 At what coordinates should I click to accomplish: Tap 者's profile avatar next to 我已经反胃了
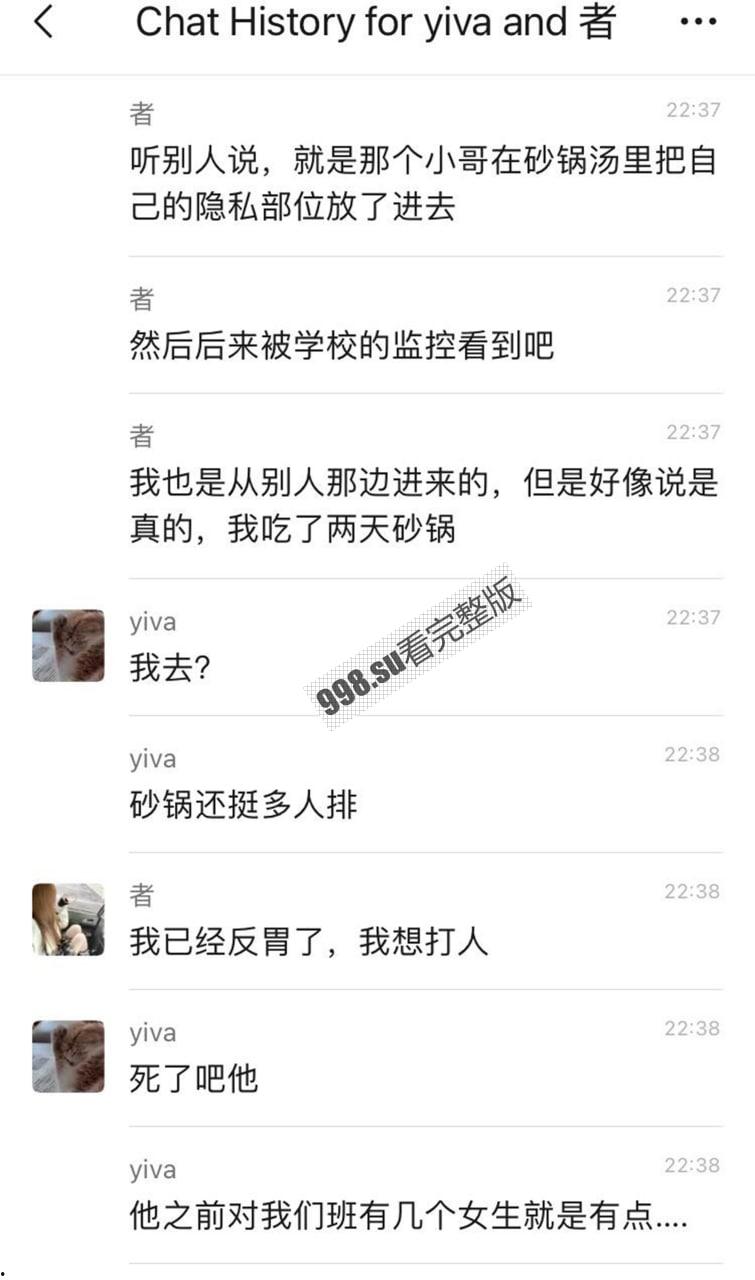click(68, 918)
